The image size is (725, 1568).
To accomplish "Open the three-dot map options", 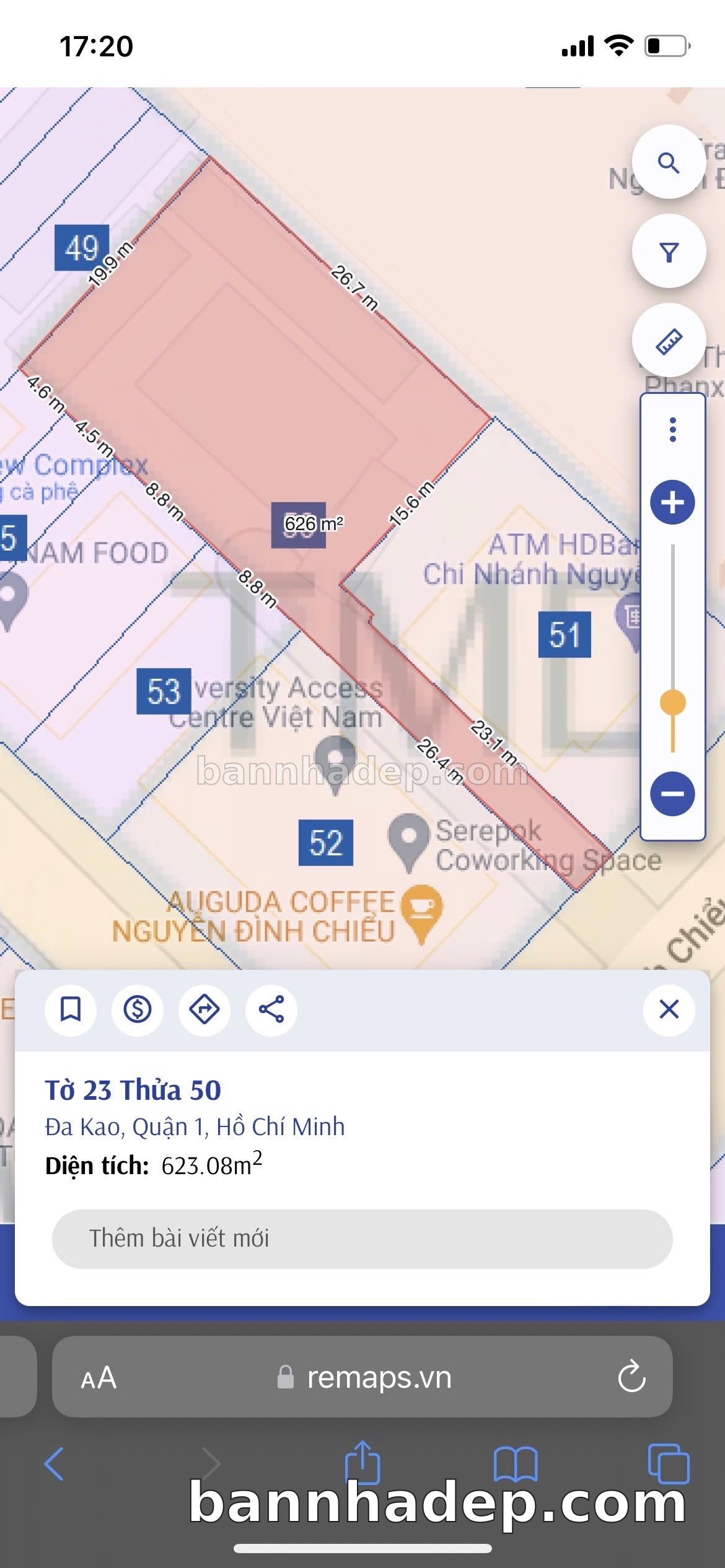I will 672,429.
